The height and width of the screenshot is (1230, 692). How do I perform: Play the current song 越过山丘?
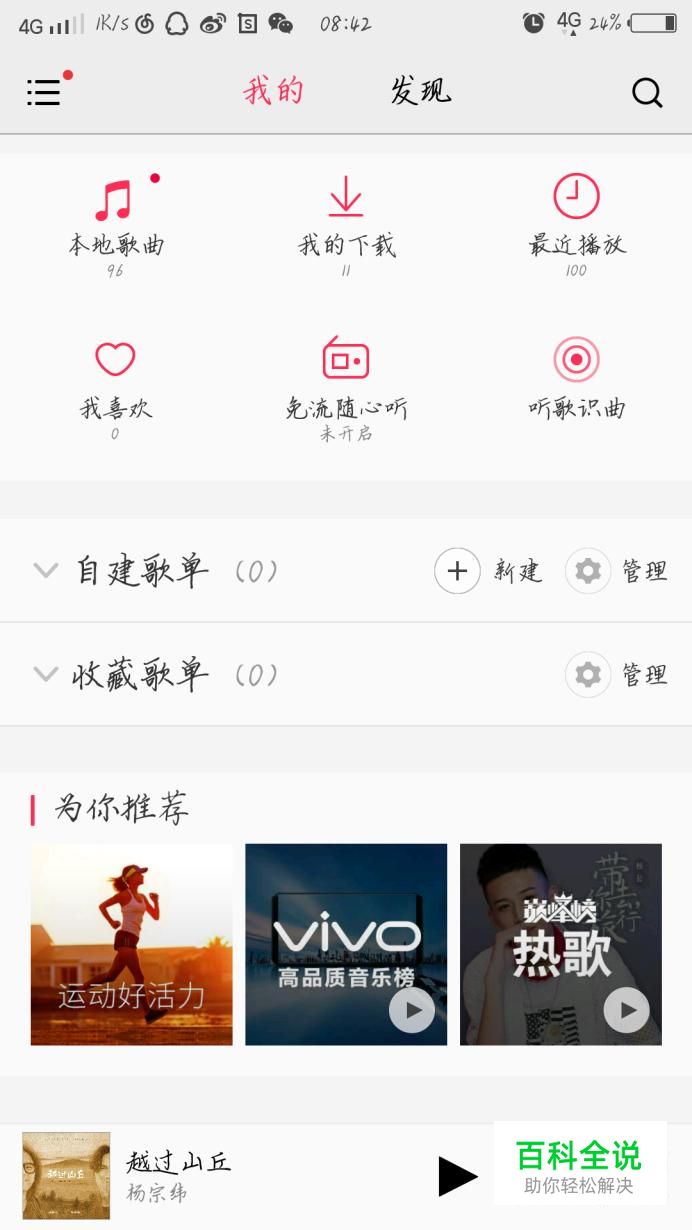(x=457, y=1175)
